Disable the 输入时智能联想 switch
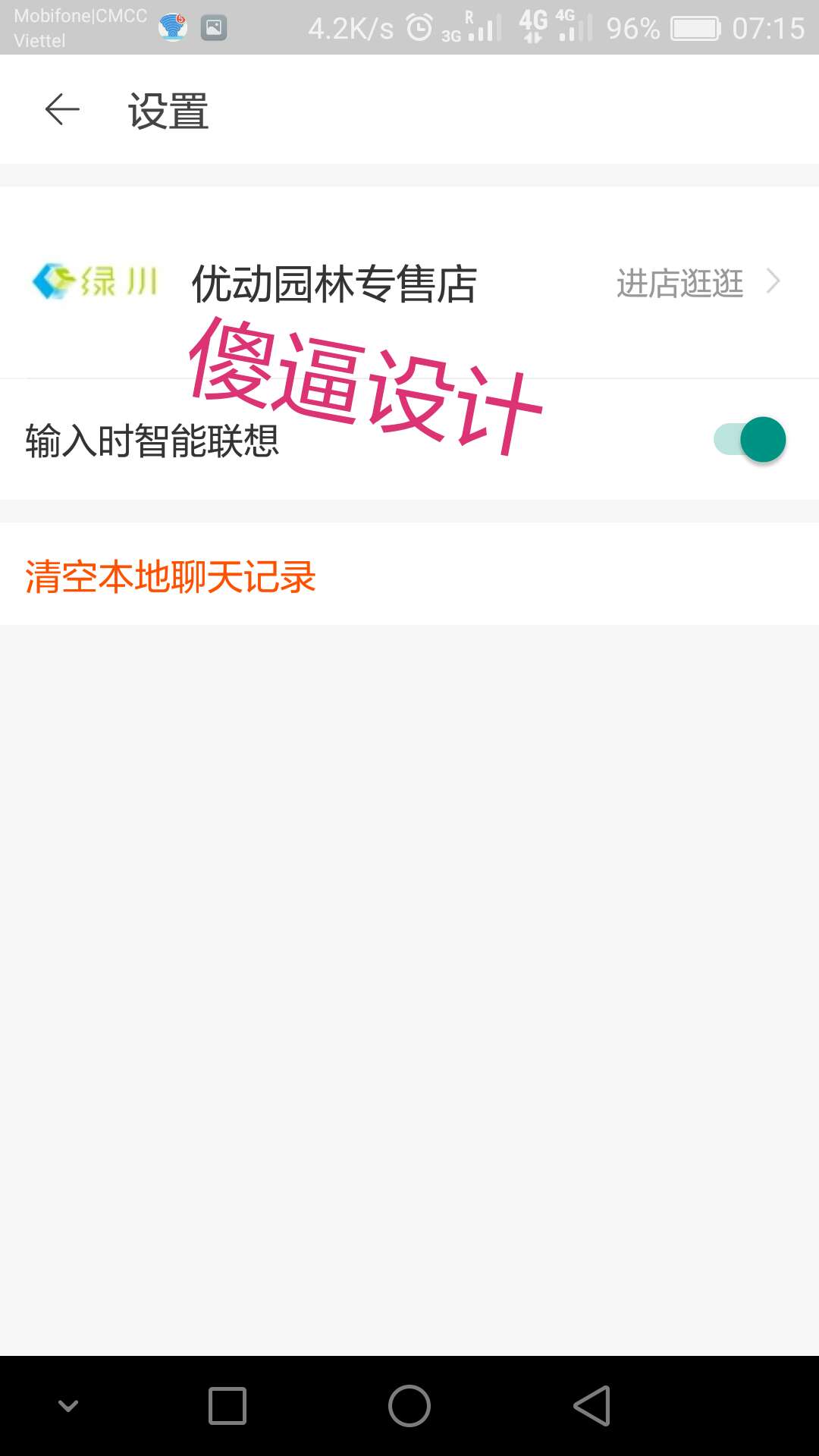819x1456 pixels. 749,440
